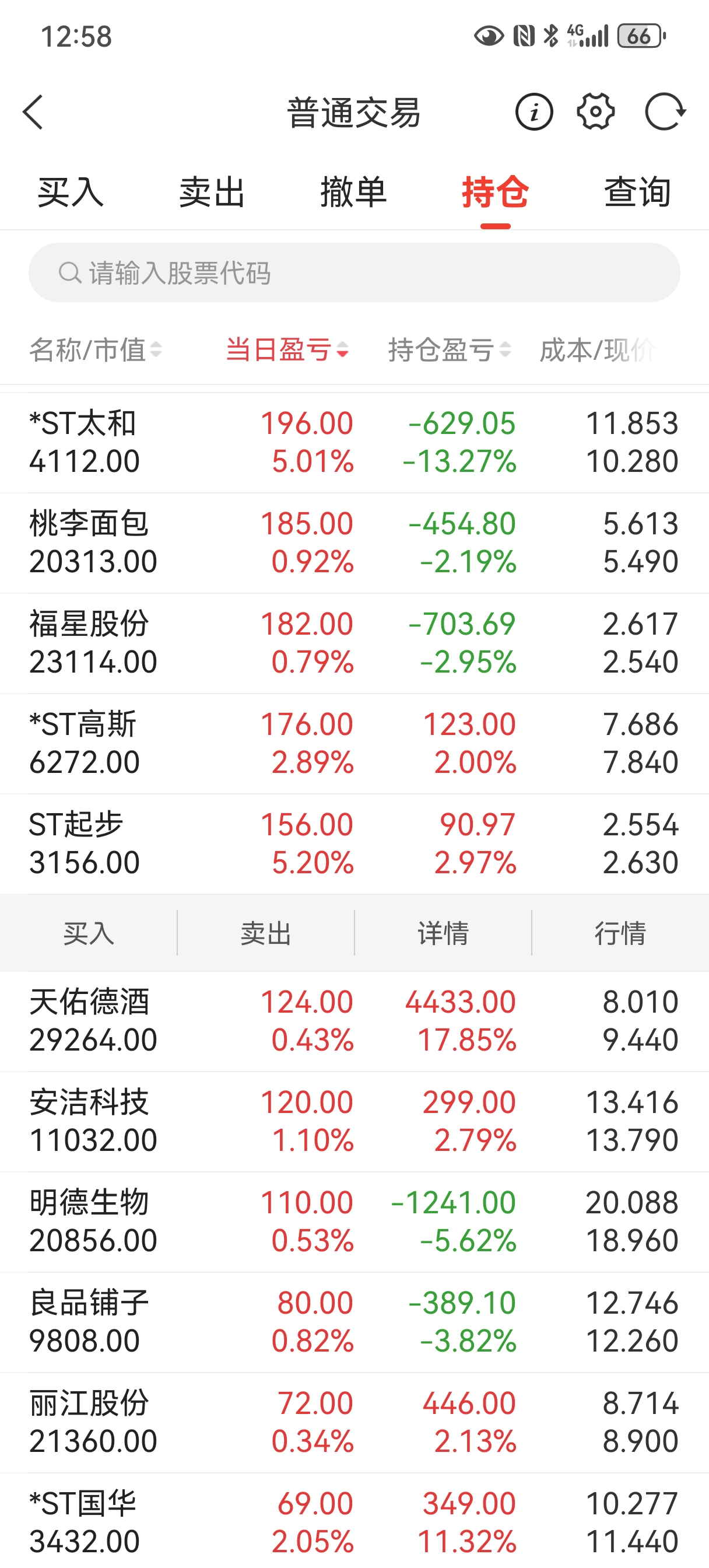The image size is (709, 1568).
Task: Switch to the 撤单 tab
Action: 353,192
